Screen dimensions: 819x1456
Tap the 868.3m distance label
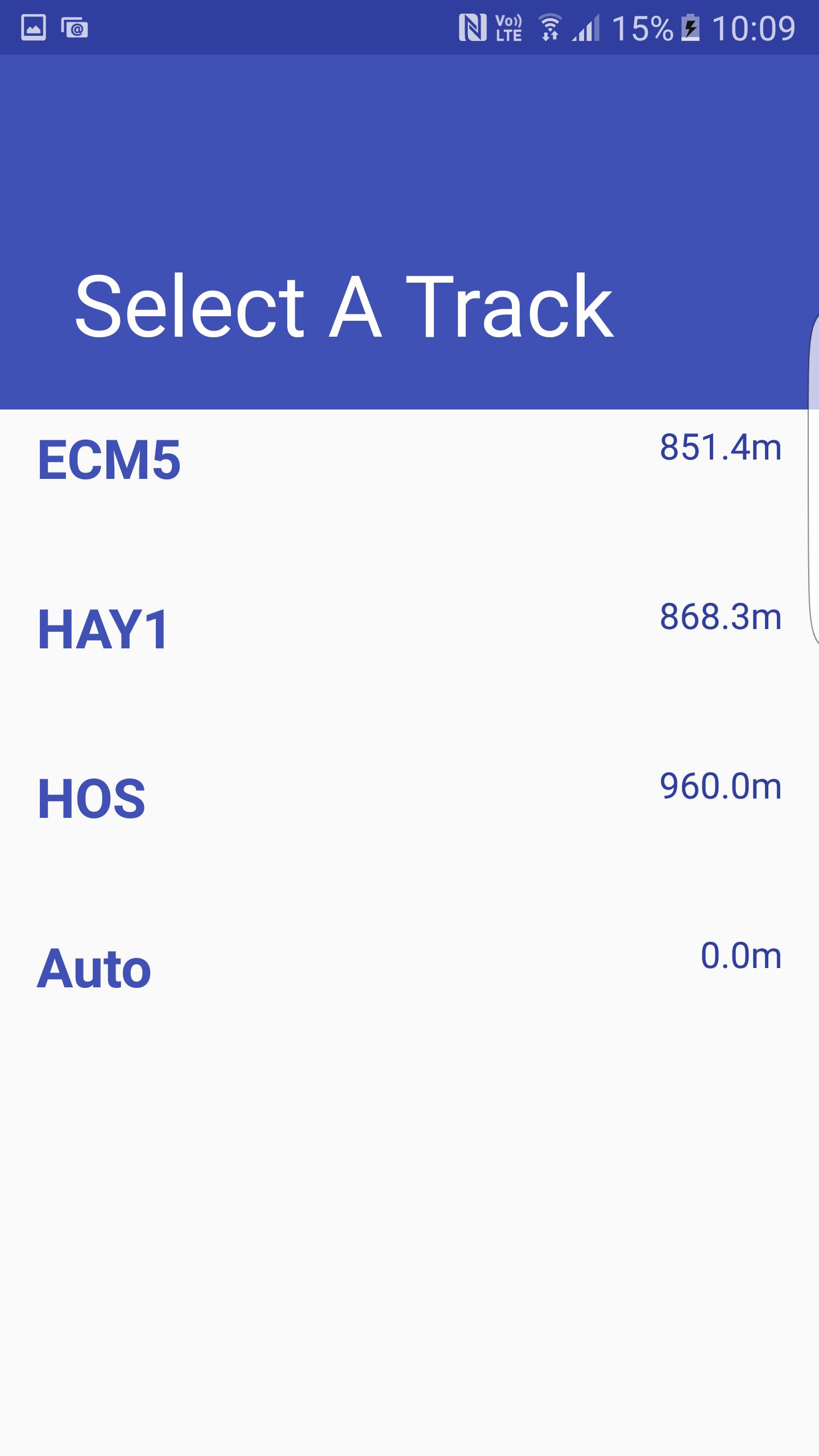click(x=722, y=617)
